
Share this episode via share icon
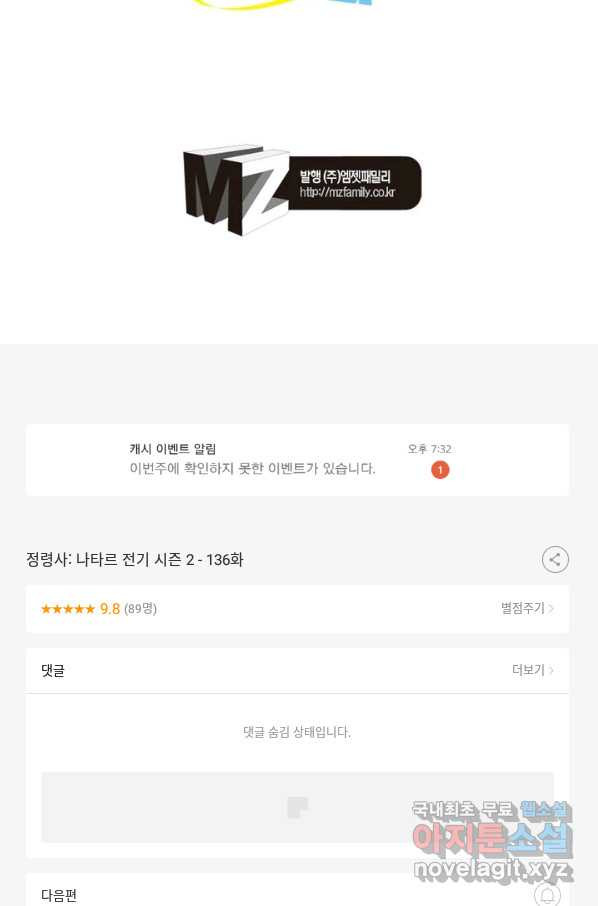point(555,559)
